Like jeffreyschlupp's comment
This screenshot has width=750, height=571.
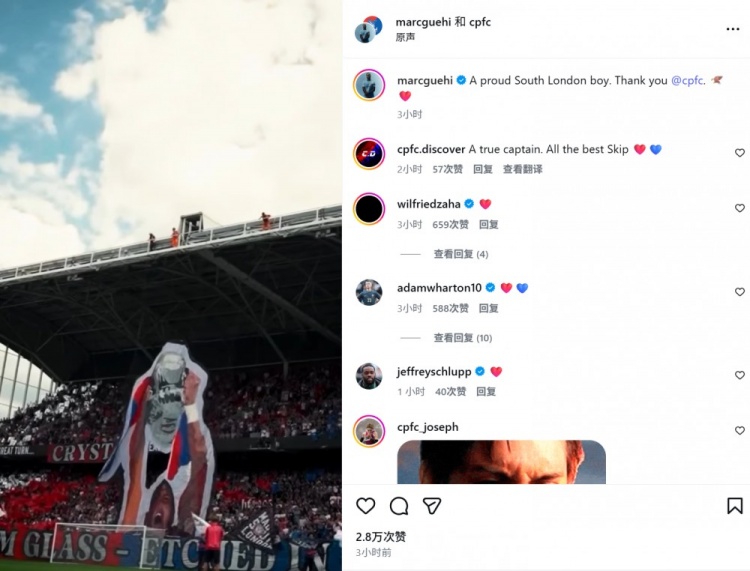[x=740, y=375]
